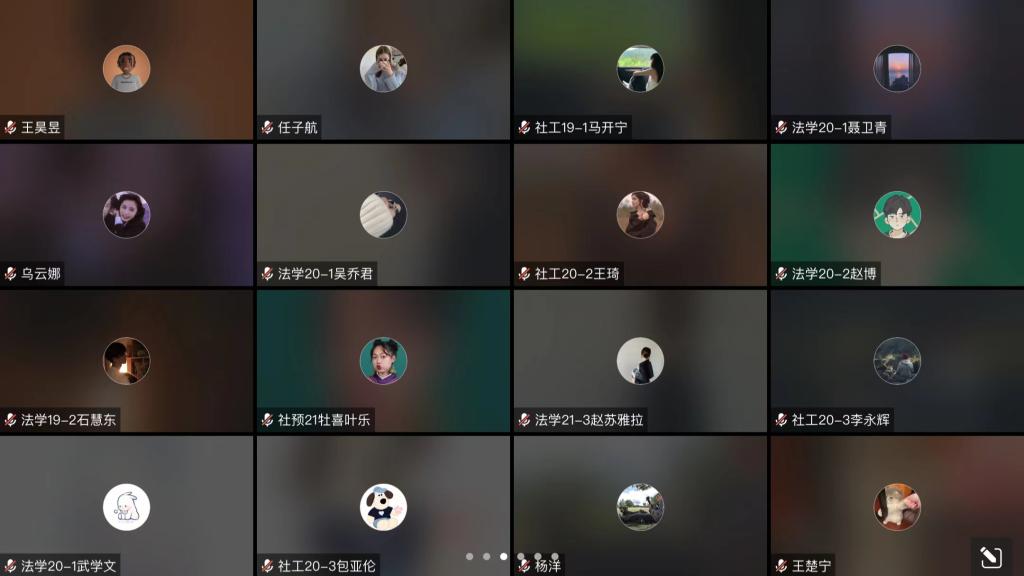Image resolution: width=1024 pixels, height=576 pixels.
Task: Select the tile of 法学21-3赵苏雅拉
Action: click(640, 361)
